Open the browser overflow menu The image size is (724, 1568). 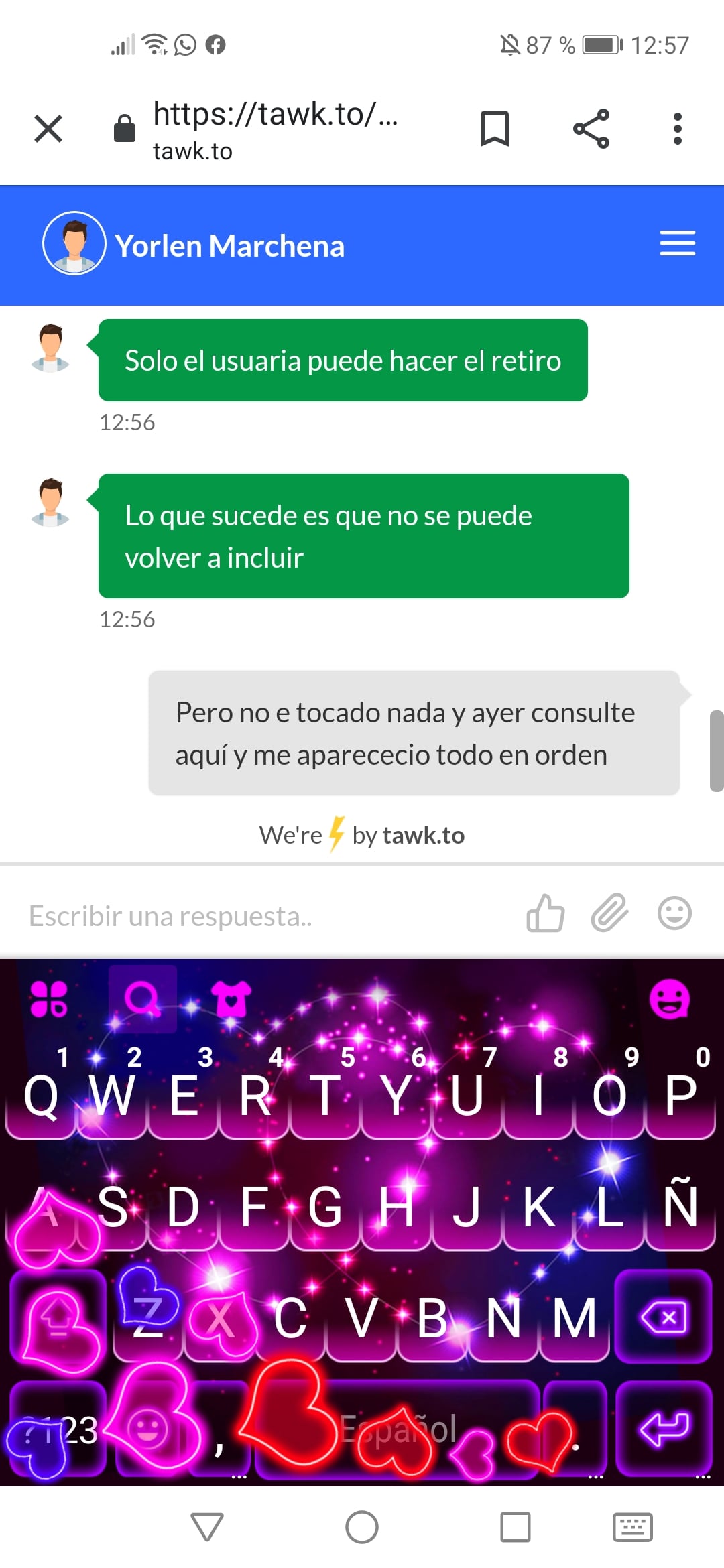(678, 129)
